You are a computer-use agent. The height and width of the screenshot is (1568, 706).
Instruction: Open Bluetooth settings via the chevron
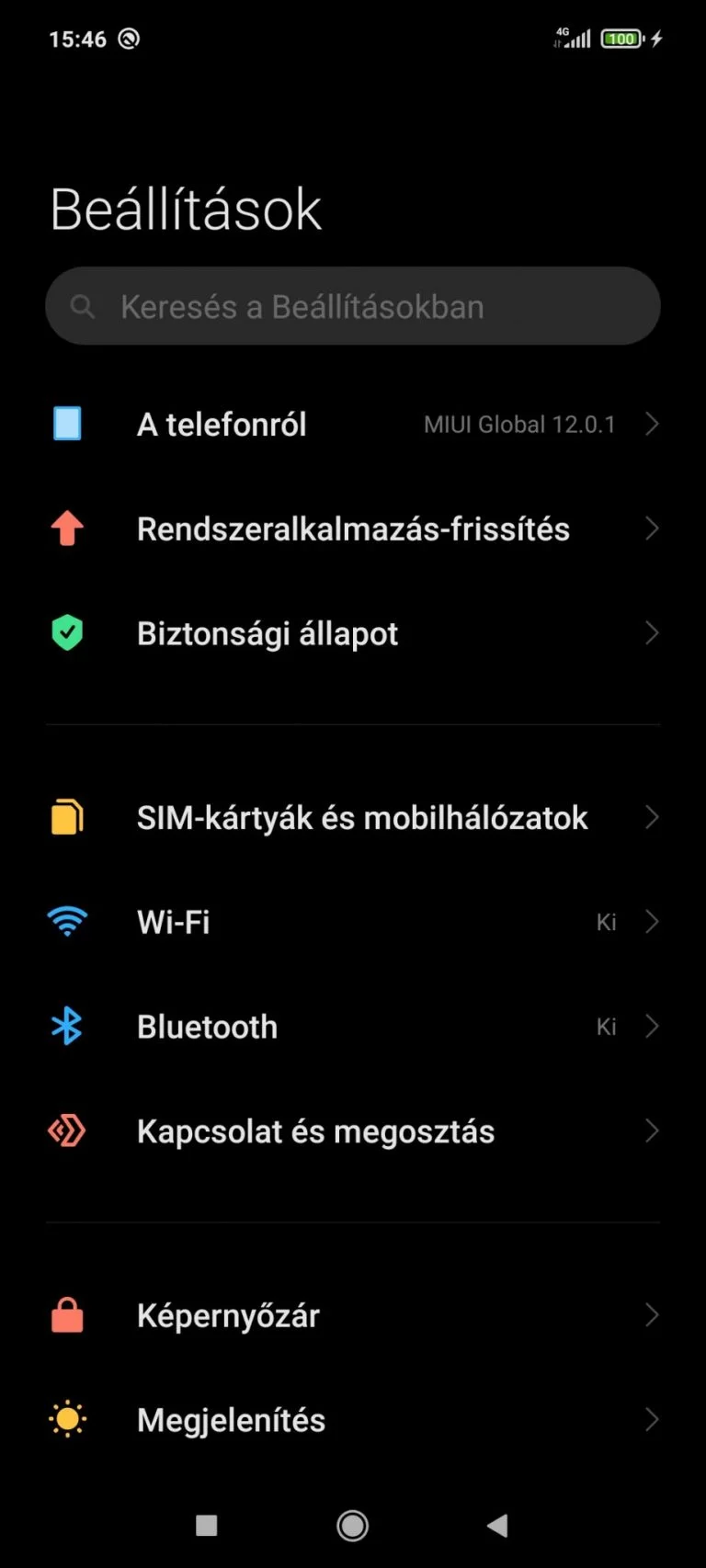click(653, 1027)
